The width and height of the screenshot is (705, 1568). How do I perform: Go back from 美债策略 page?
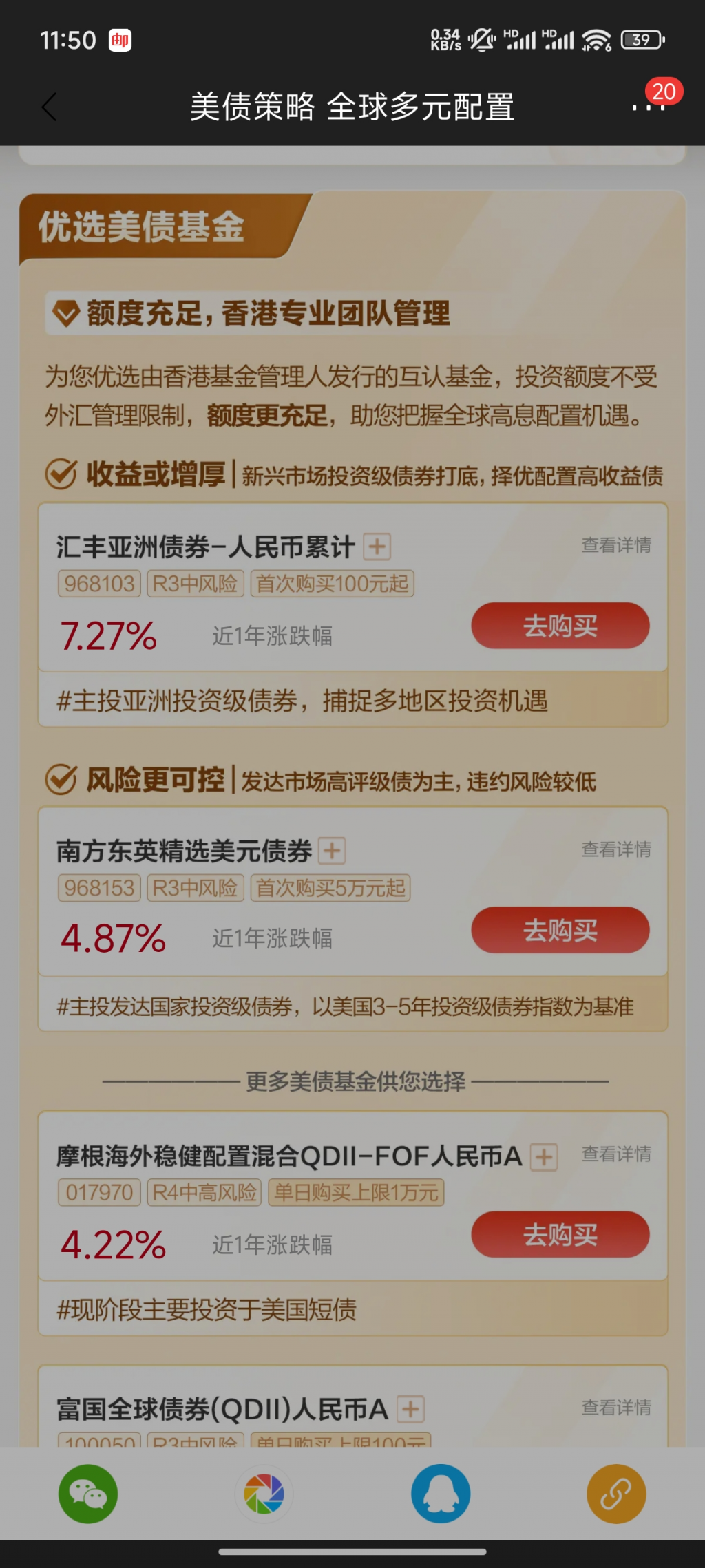point(49,107)
